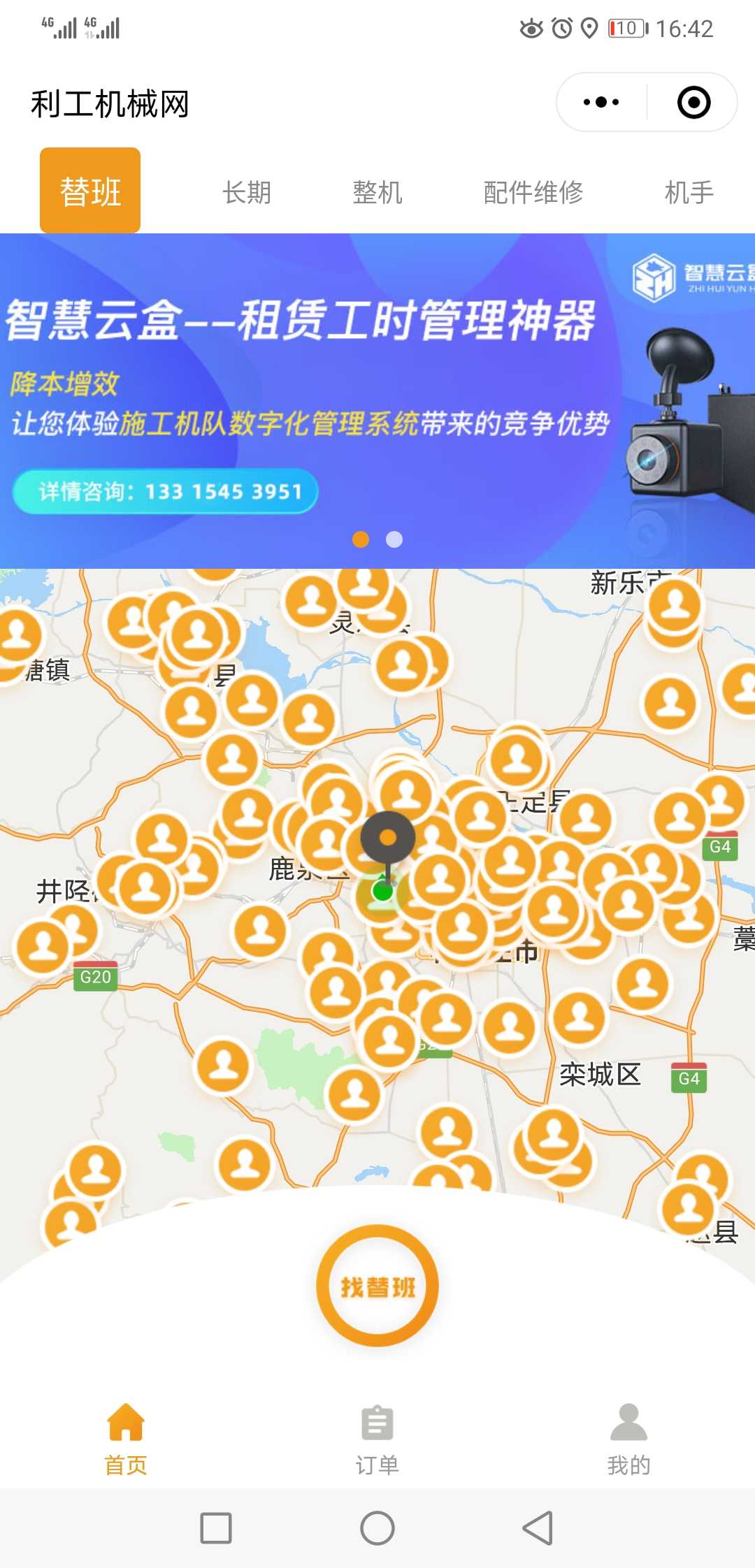Close the mini program with the circle icon

coord(693,103)
